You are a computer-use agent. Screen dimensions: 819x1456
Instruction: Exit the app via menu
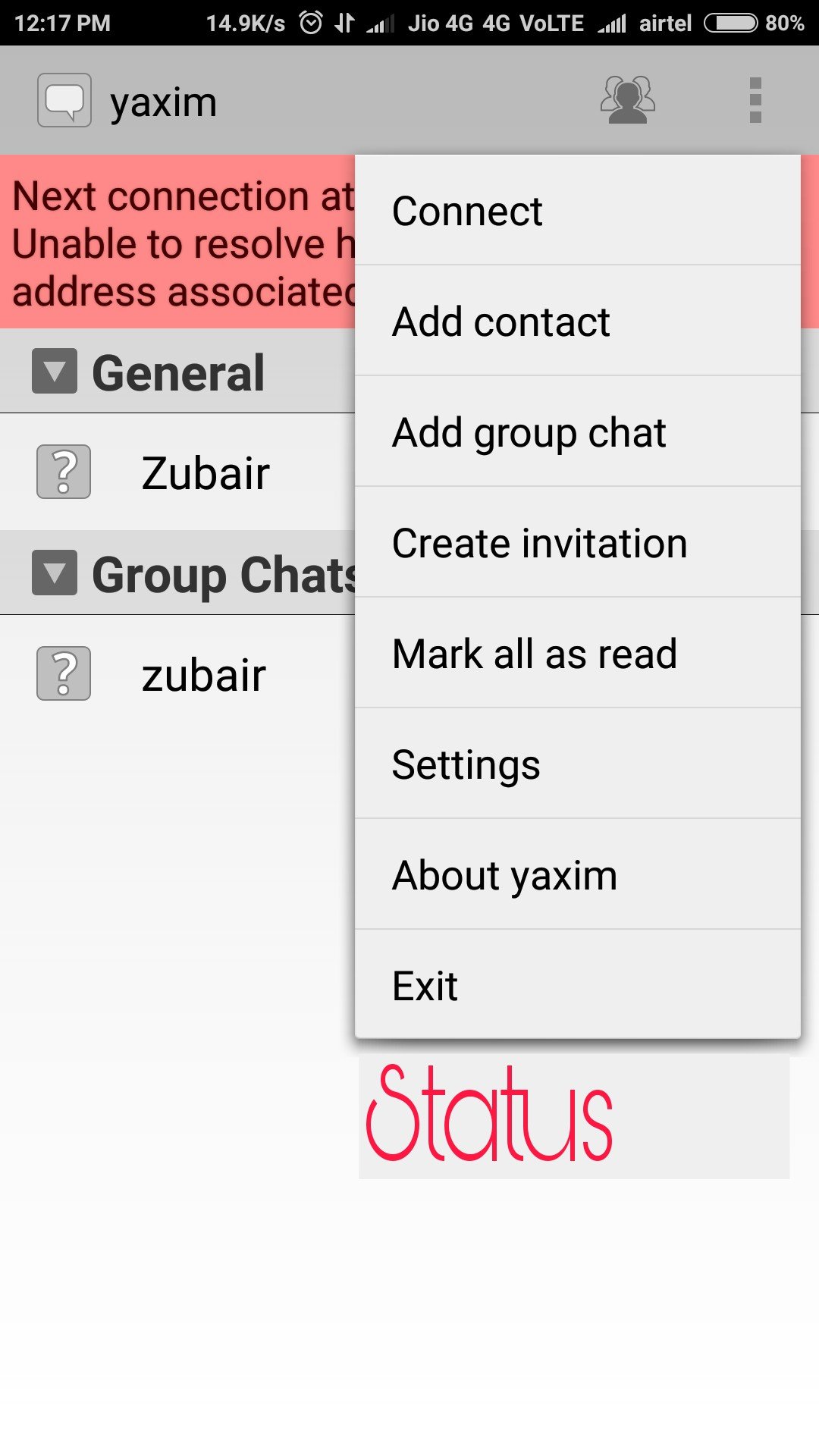[x=576, y=986]
